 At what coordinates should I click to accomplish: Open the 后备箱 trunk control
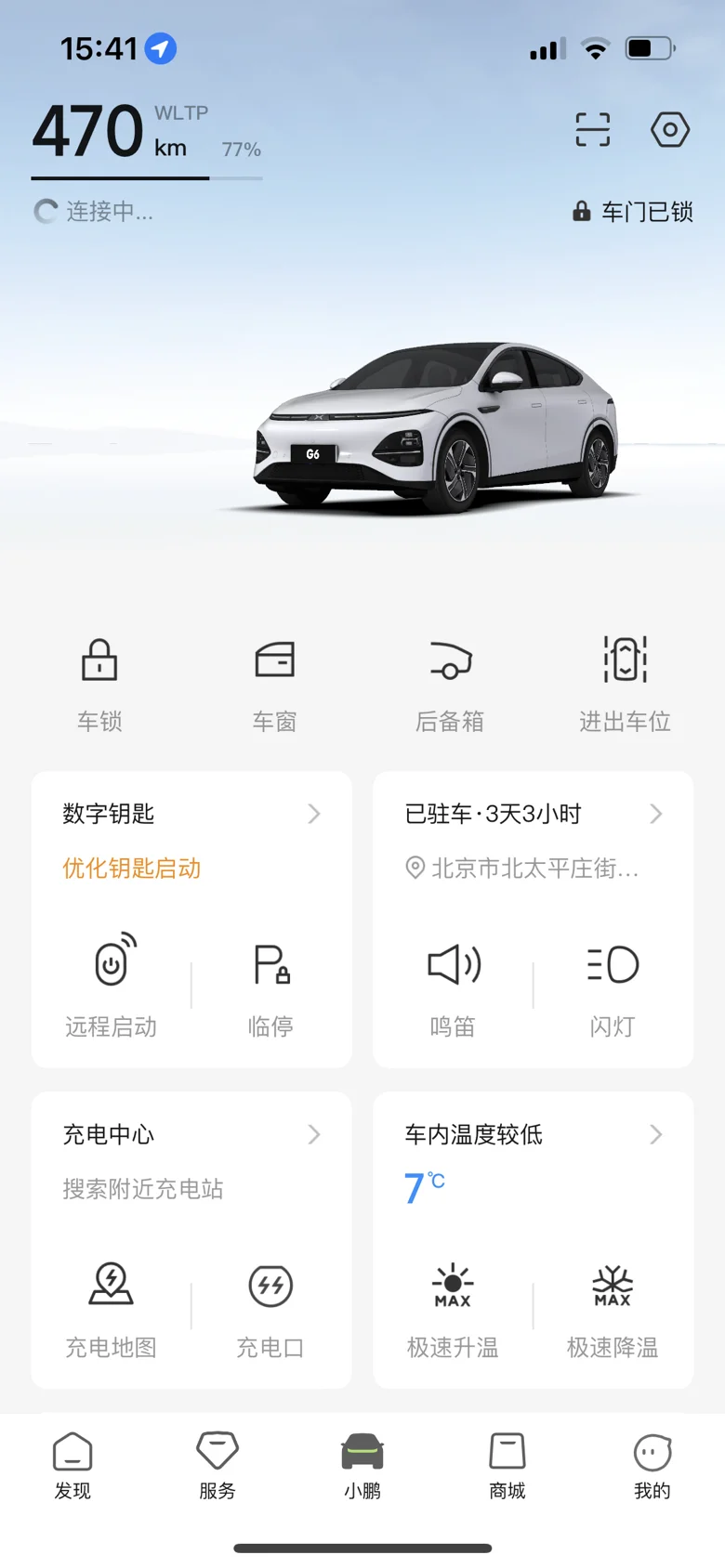pyautogui.click(x=450, y=683)
